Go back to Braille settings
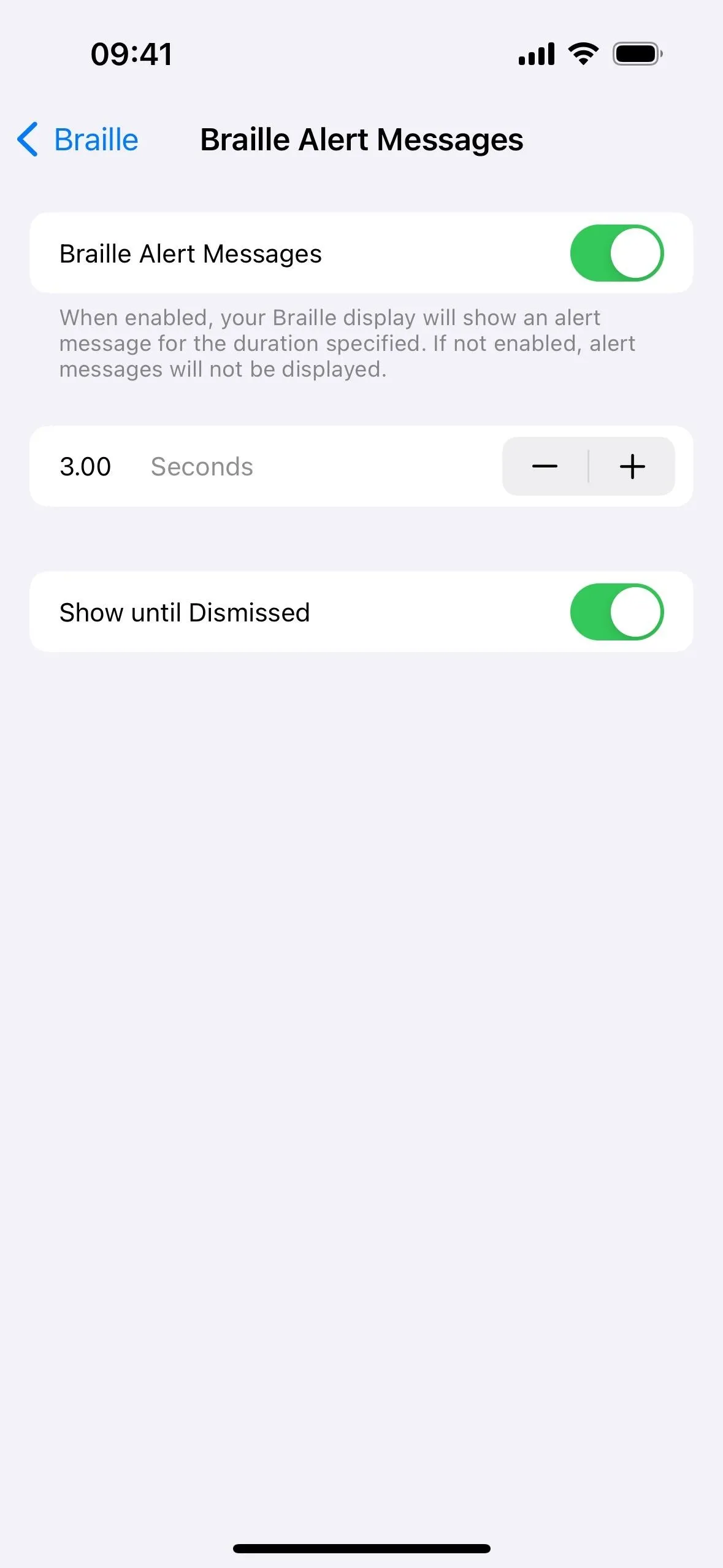Screen dimensions: 723x1568 [x=78, y=139]
